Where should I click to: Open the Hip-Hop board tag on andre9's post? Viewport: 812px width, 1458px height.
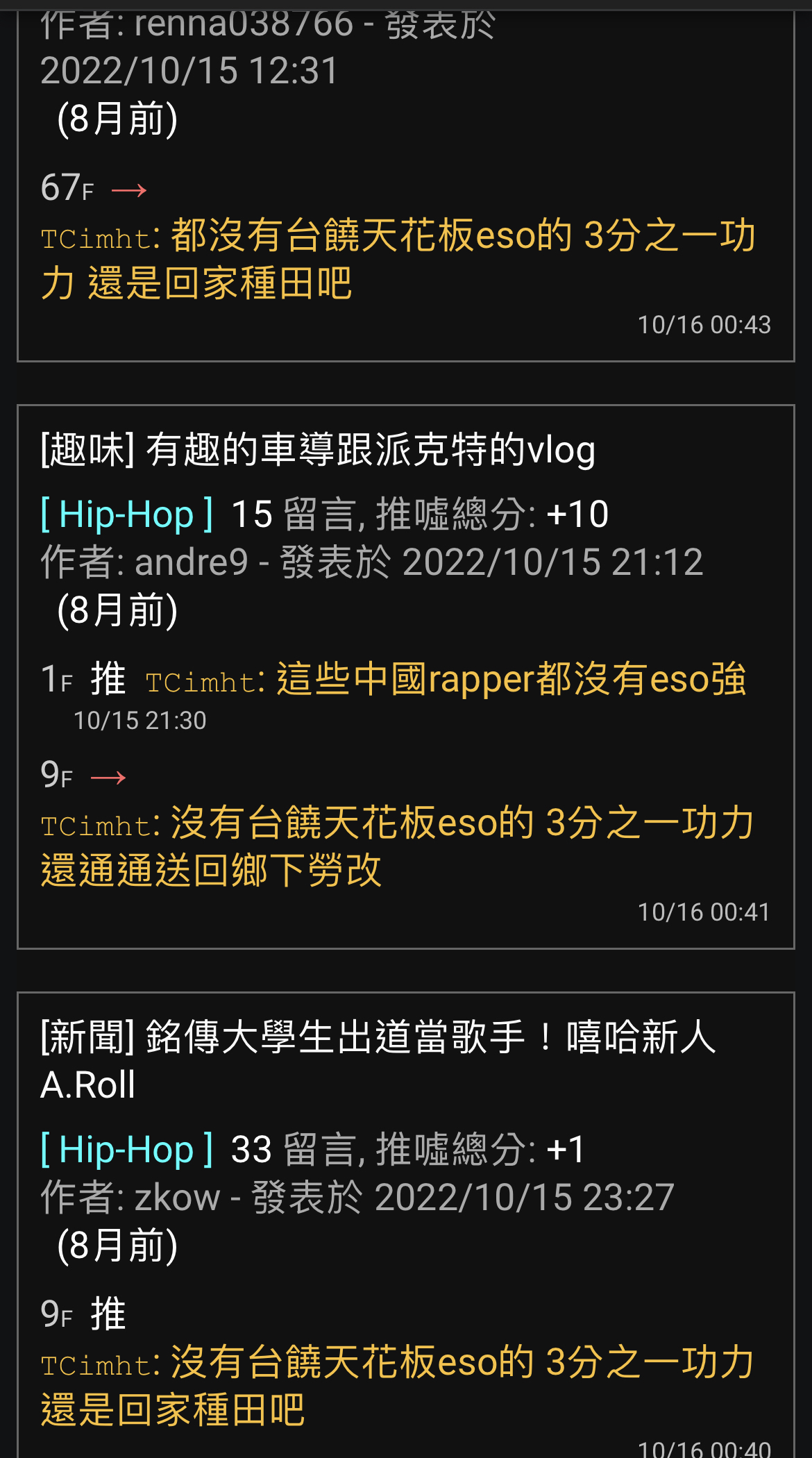click(x=127, y=515)
